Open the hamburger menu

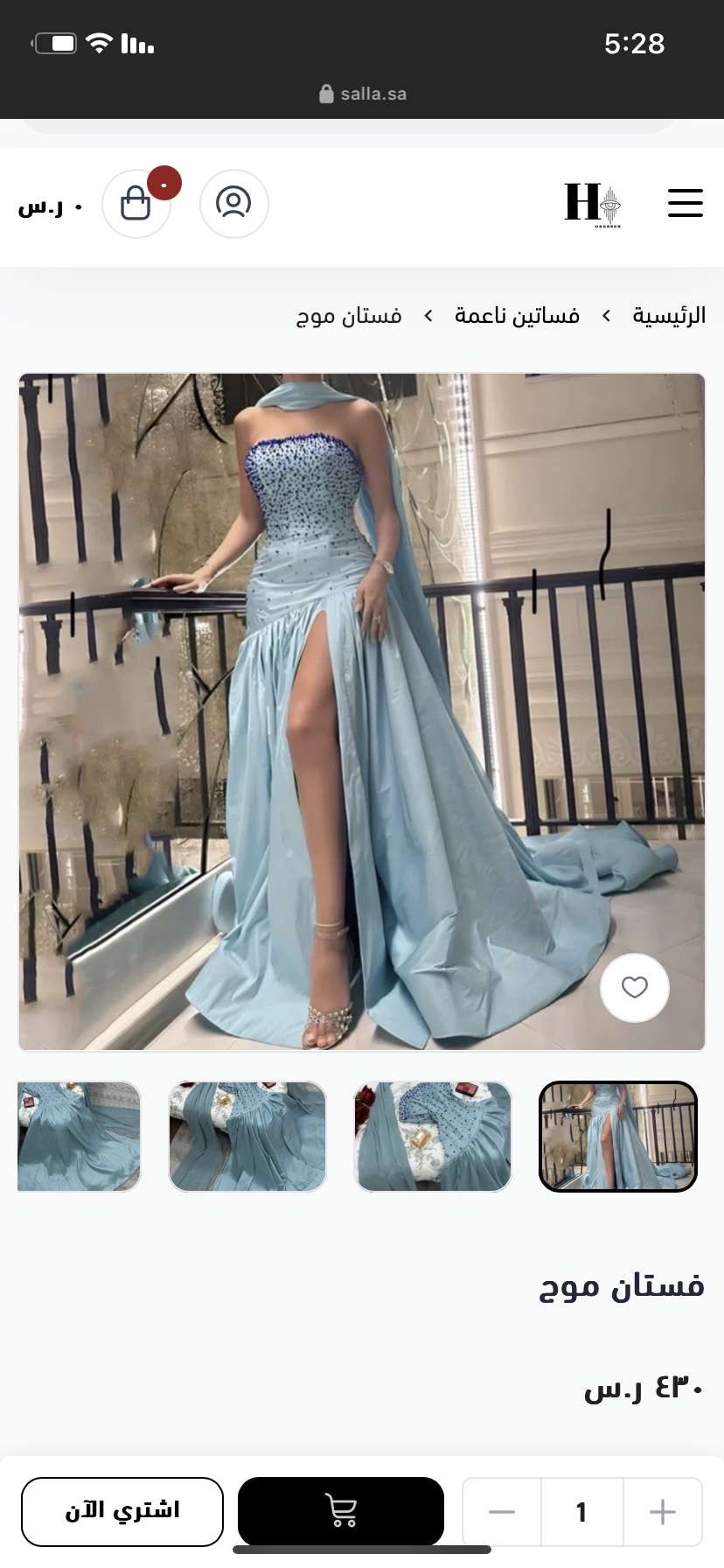[685, 203]
